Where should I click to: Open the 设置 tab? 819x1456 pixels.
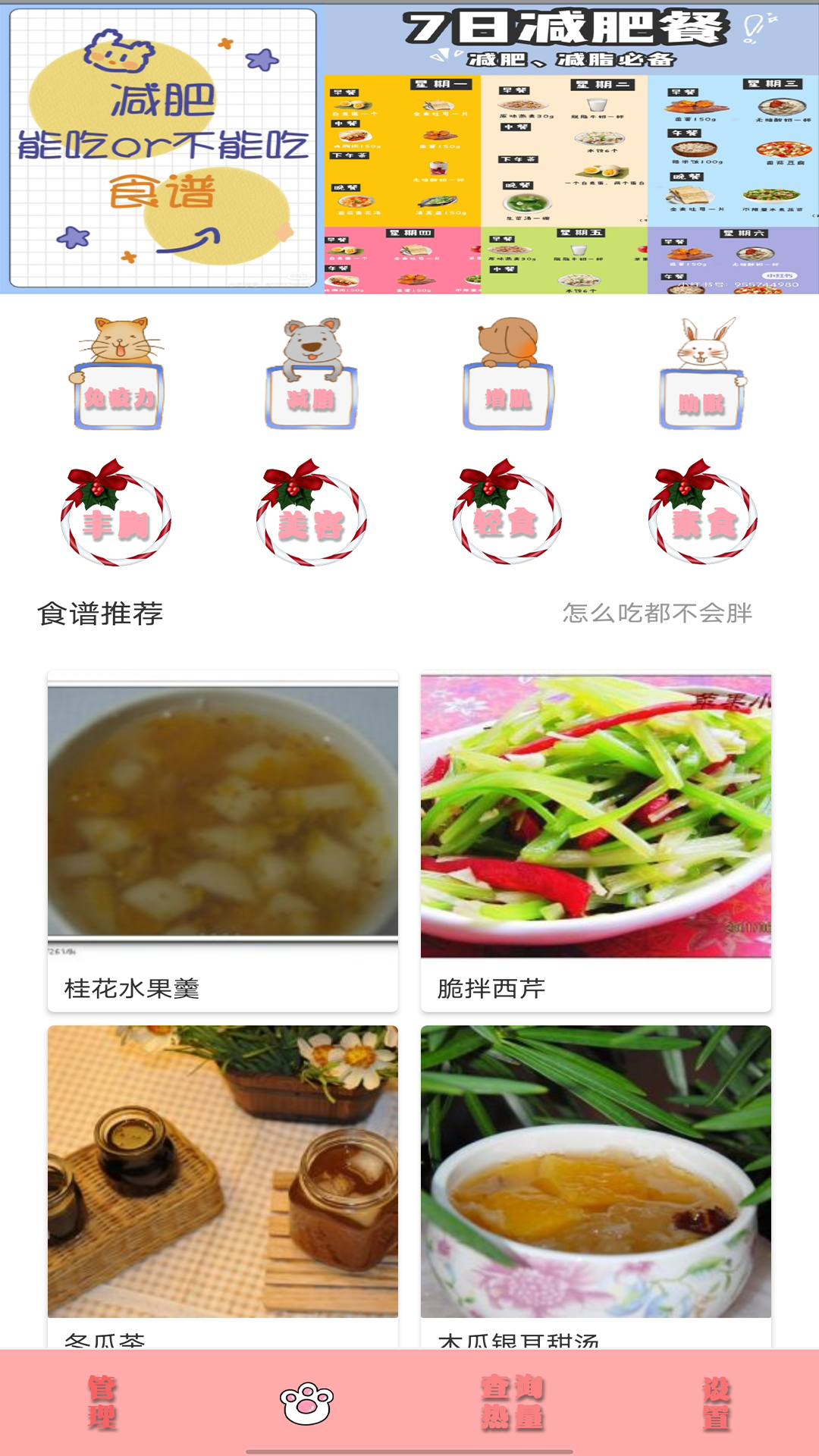point(717,1402)
